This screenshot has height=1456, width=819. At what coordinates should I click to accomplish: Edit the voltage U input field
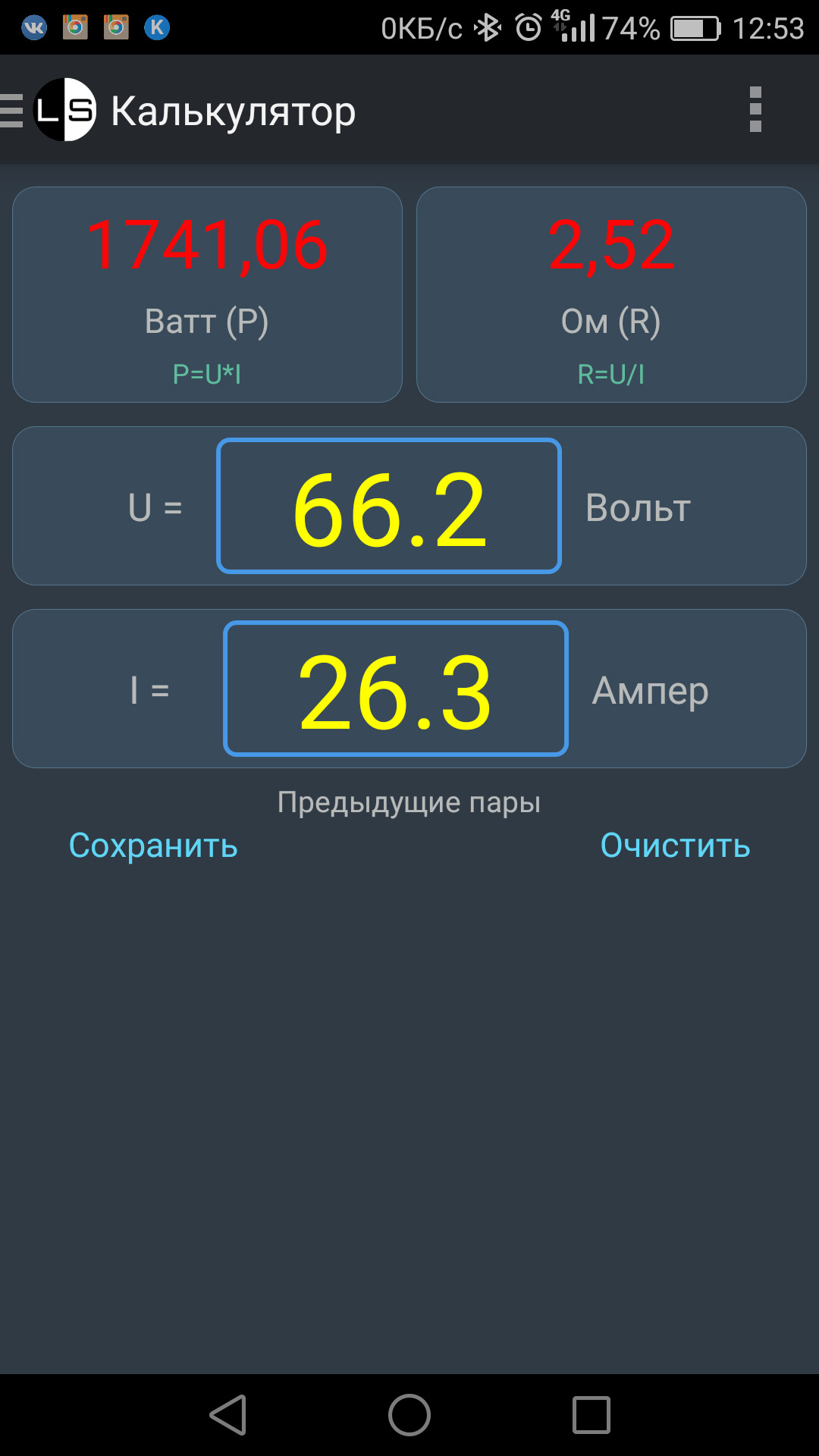click(389, 506)
